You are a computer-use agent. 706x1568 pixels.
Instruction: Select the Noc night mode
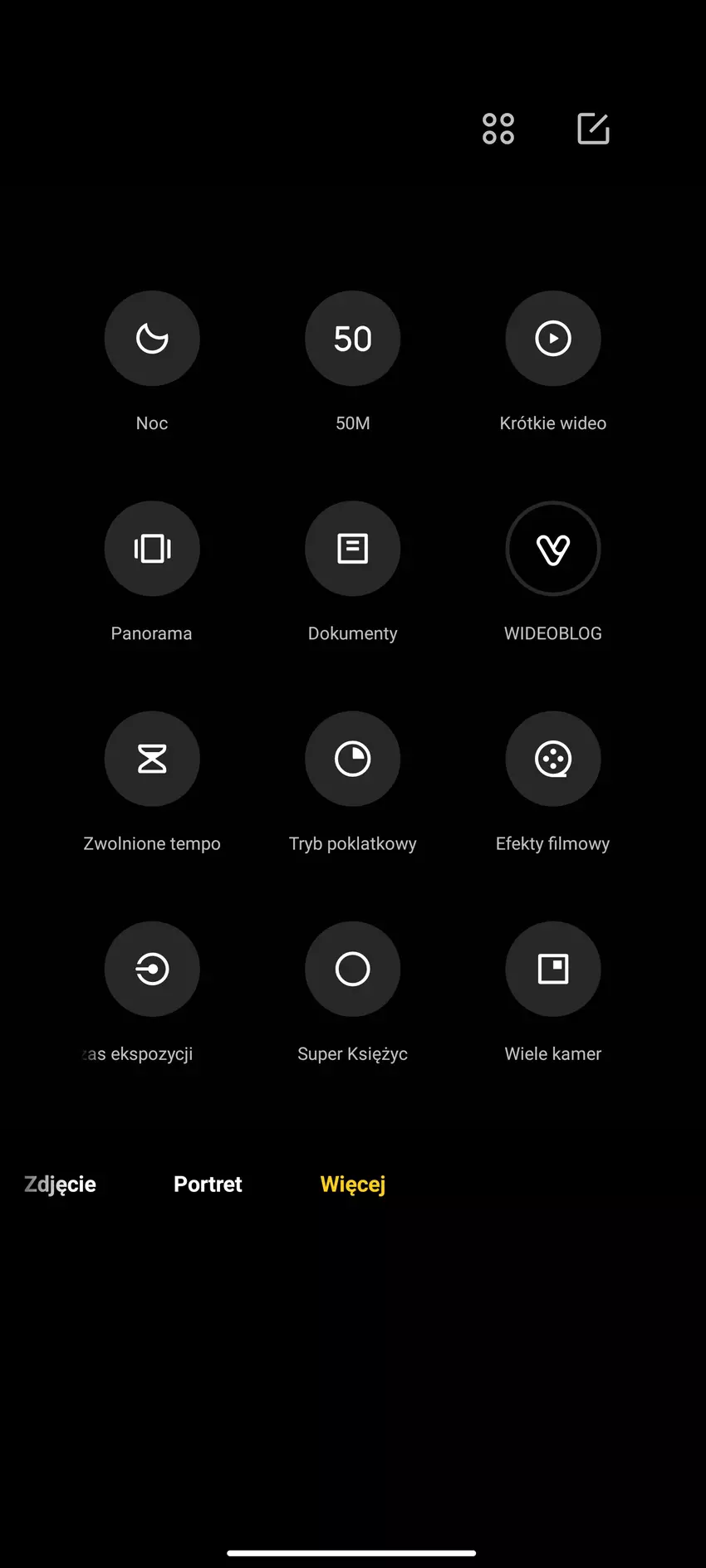(x=152, y=339)
